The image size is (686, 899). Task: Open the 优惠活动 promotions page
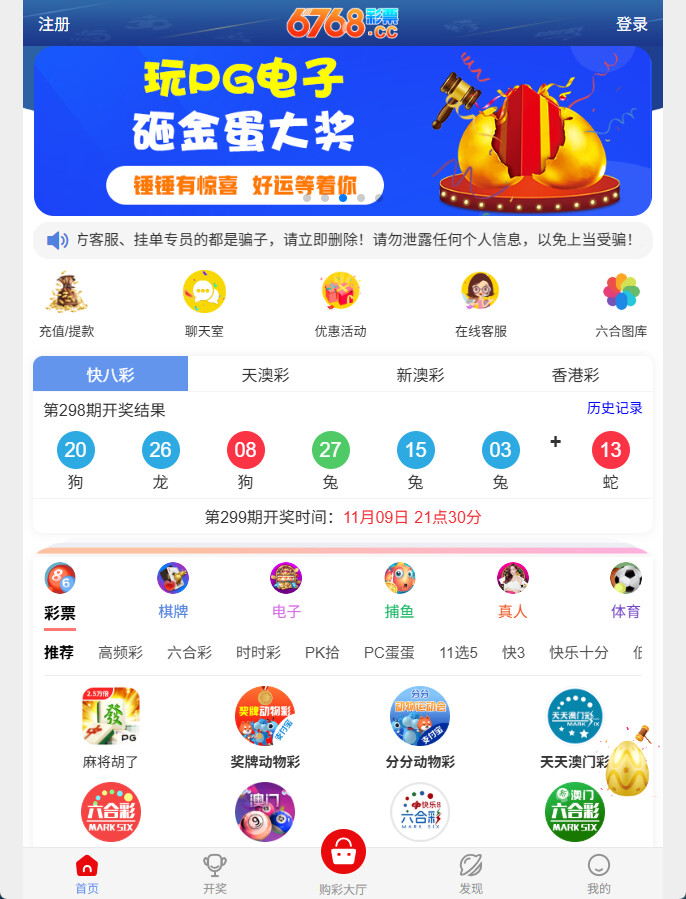point(341,304)
